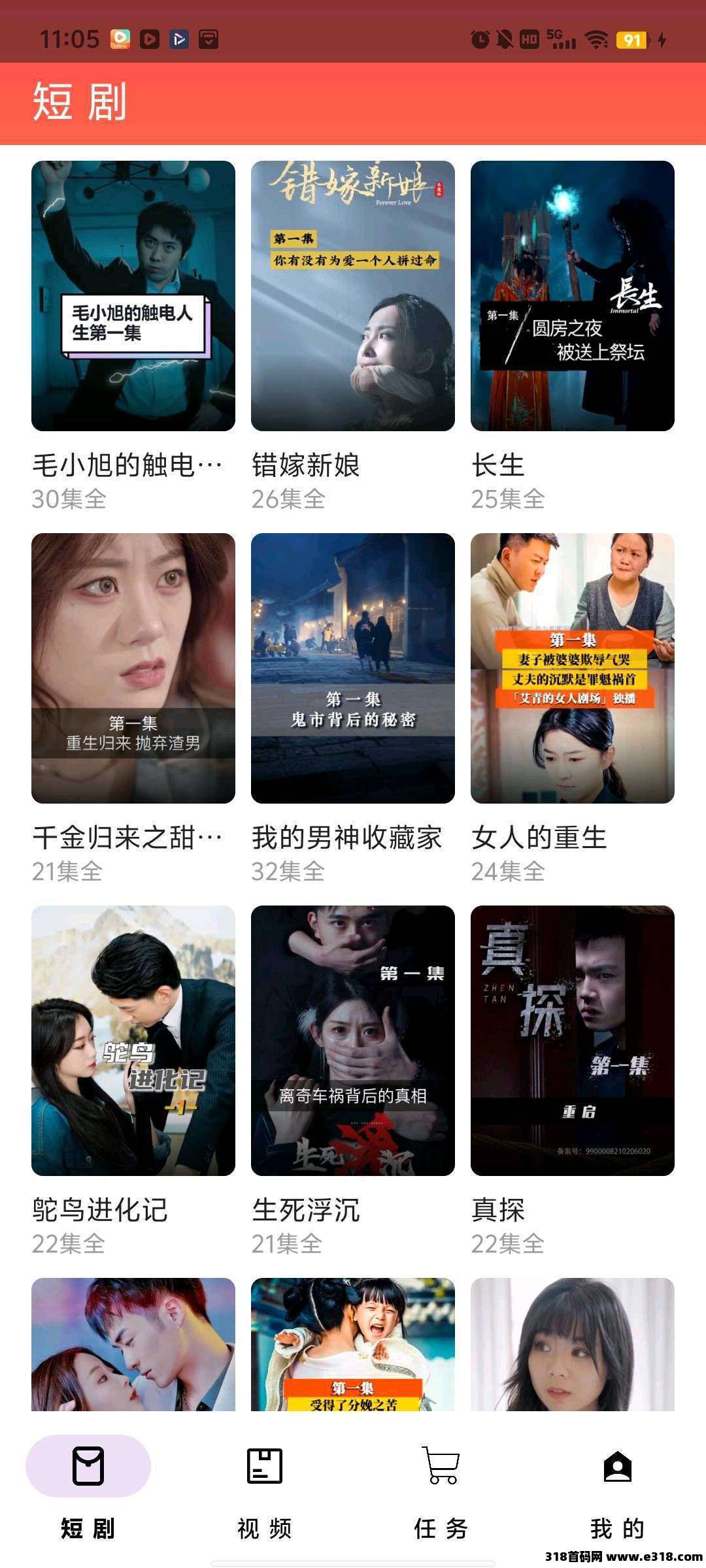
Task: Watch 我的男神收藏家
Action: (353, 668)
